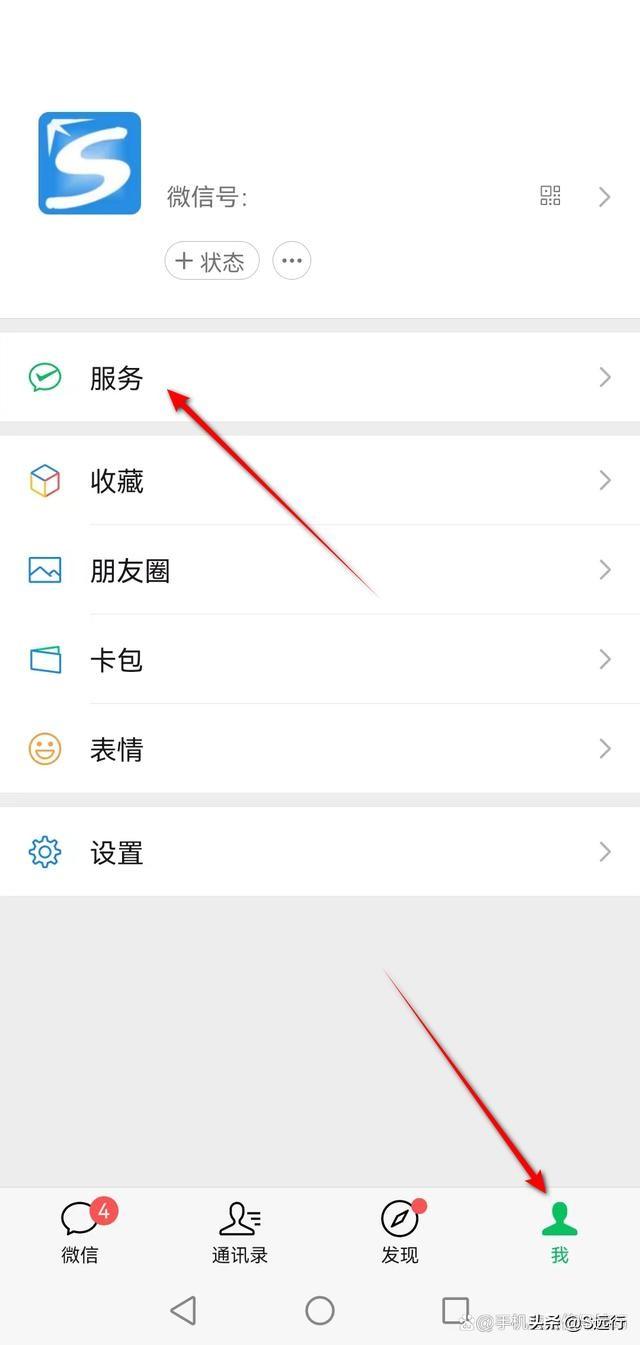Open 卡包 card wallet
The height and width of the screenshot is (1345, 640).
[320, 660]
